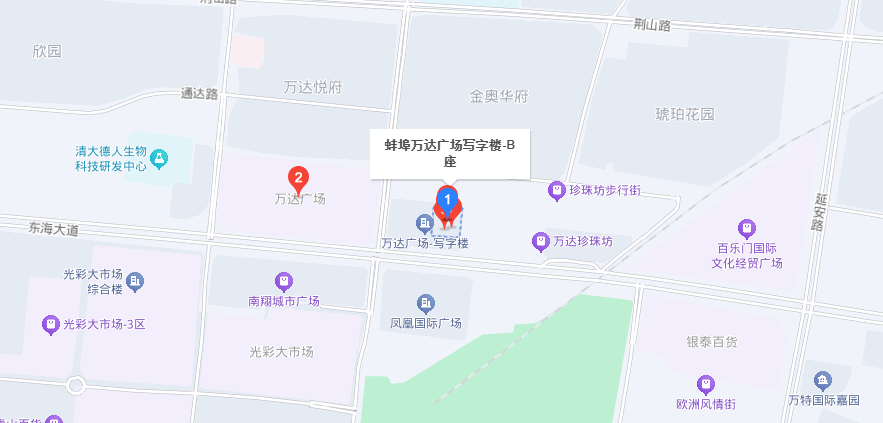Image resolution: width=883 pixels, height=423 pixels.
Task: Tap the 万特国际嘉园 residence icon
Action: click(823, 381)
